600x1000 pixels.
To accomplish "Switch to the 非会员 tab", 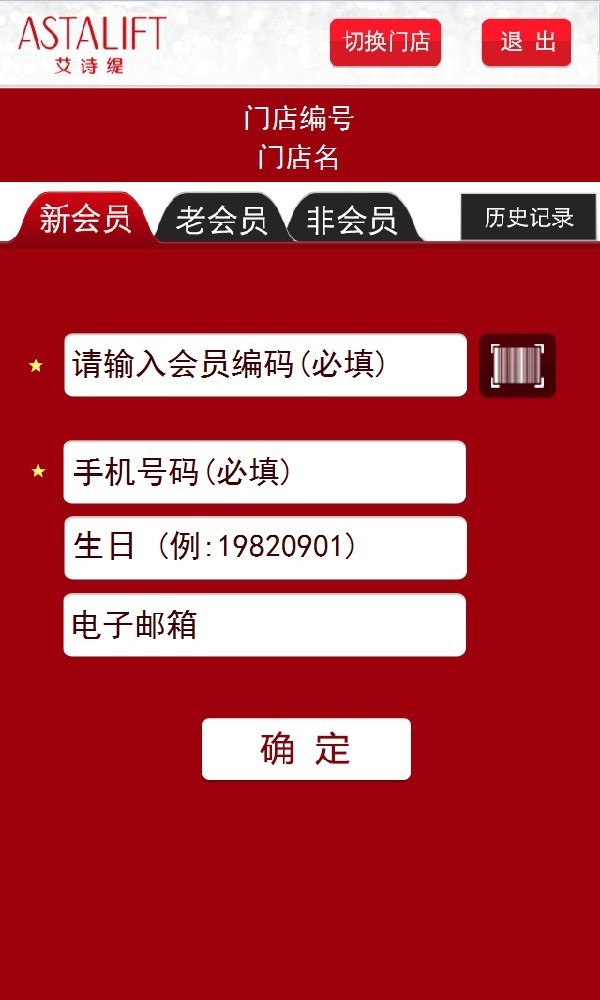I will pos(353,218).
